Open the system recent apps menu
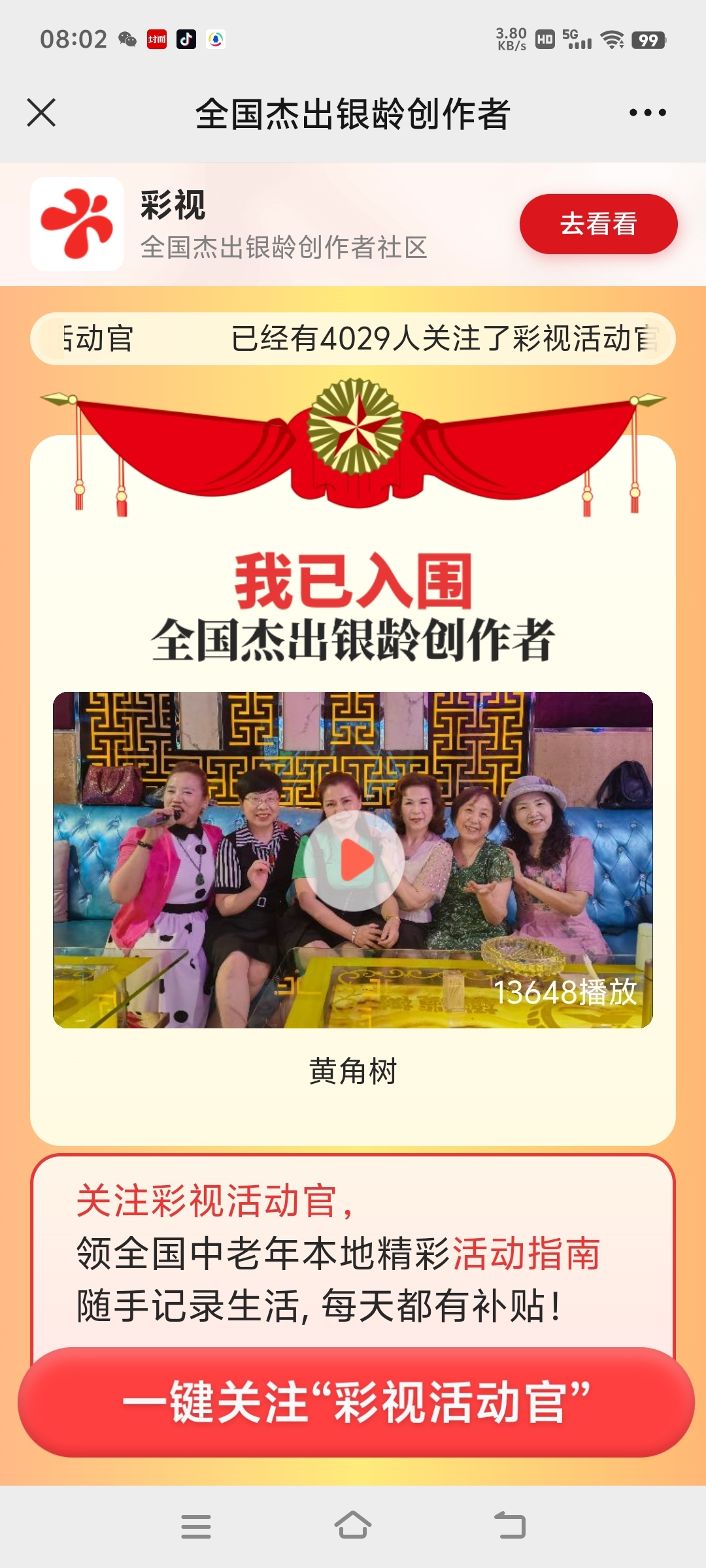 click(196, 1526)
